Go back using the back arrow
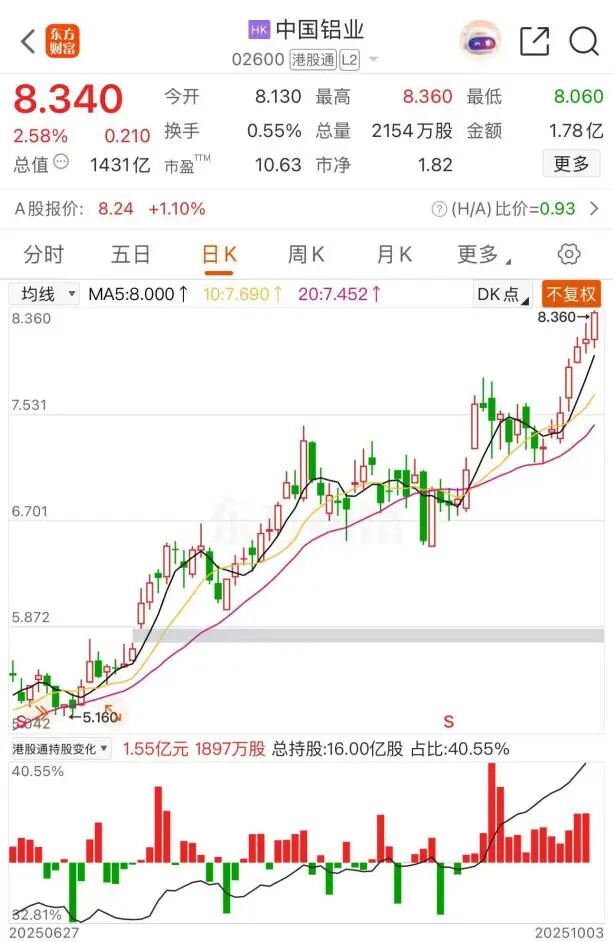Screen dimensions: 613x942 (x=27, y=41)
